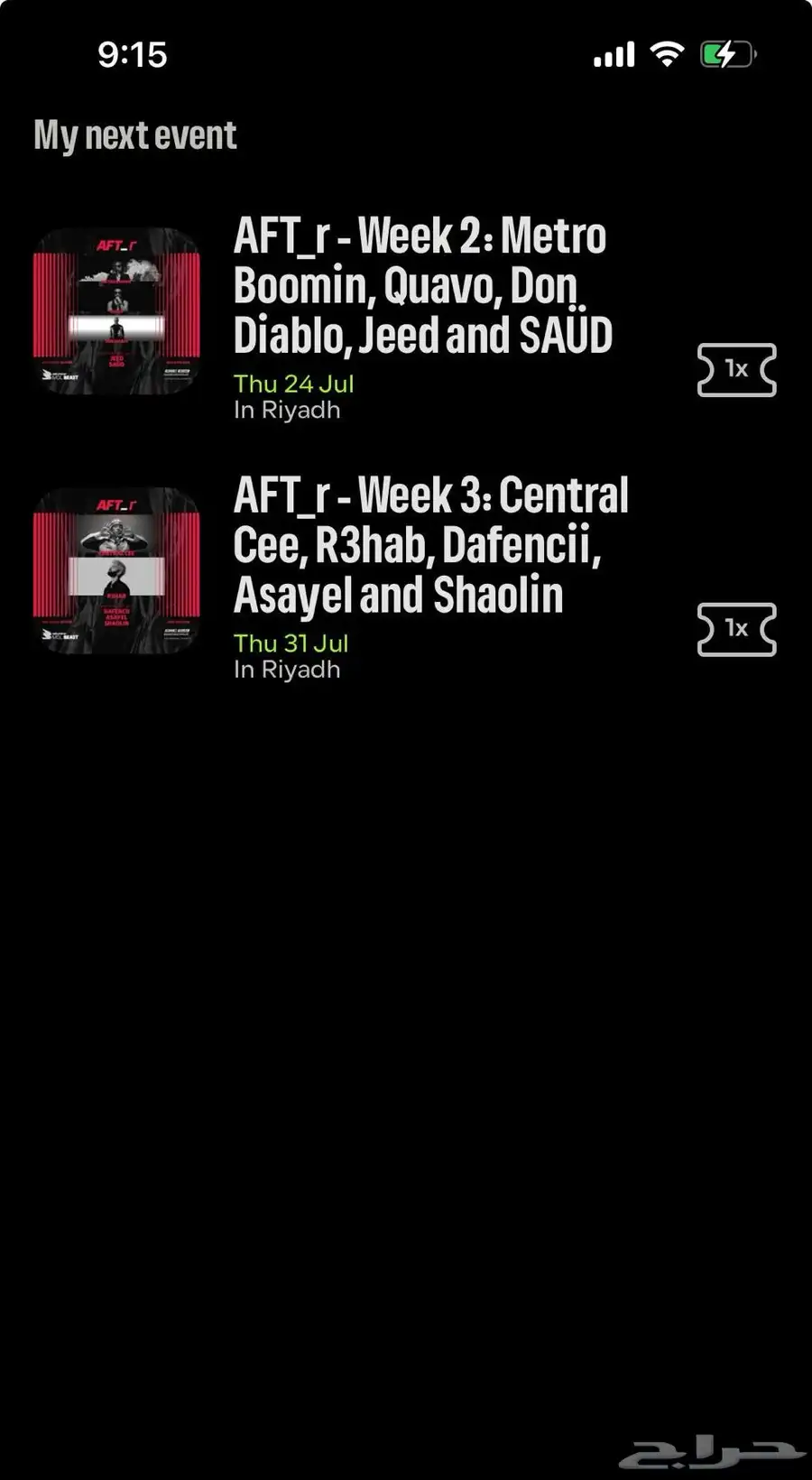Tap the Week 3 event poster thumbnail
The width and height of the screenshot is (812, 1480).
pyautogui.click(x=116, y=570)
